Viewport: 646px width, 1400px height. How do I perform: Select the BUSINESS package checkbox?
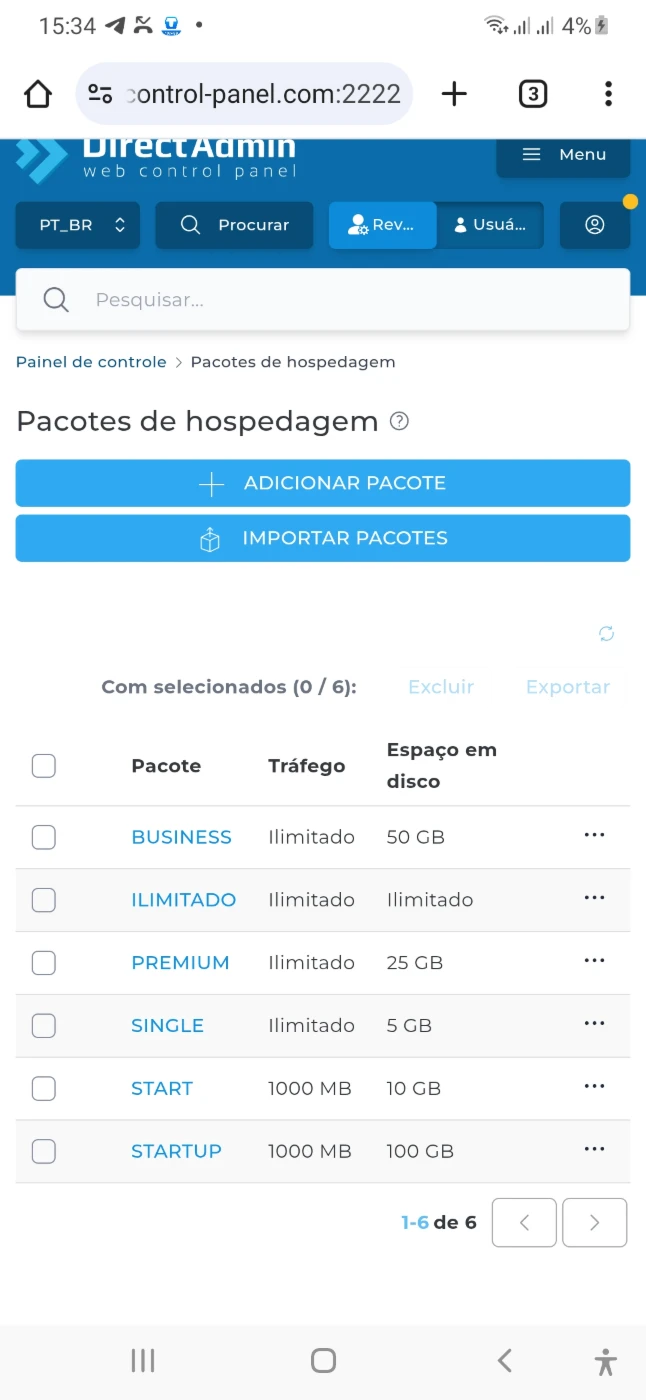44,837
